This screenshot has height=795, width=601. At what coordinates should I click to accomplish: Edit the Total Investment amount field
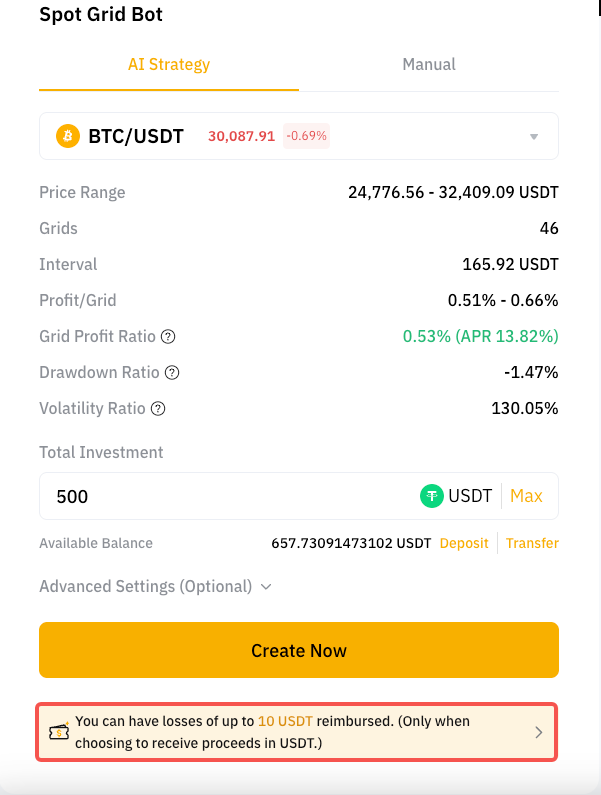click(230, 496)
